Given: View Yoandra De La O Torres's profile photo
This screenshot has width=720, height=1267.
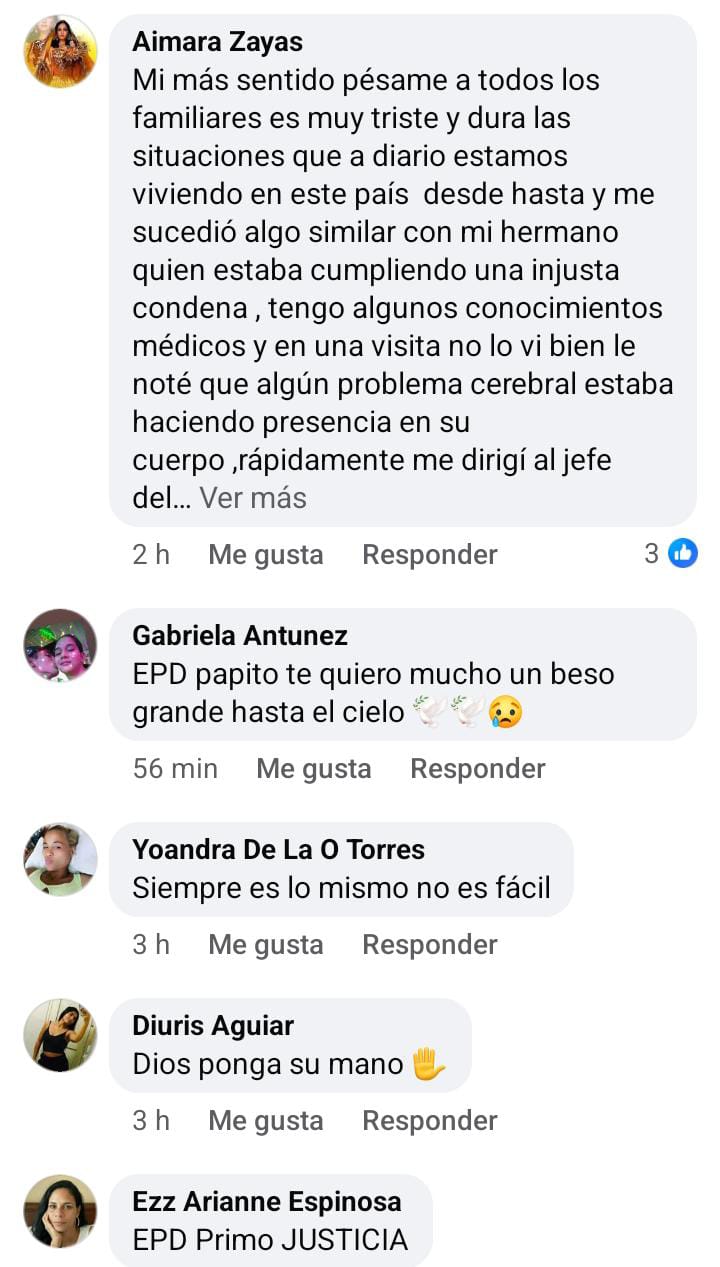Looking at the screenshot, I should (x=60, y=859).
